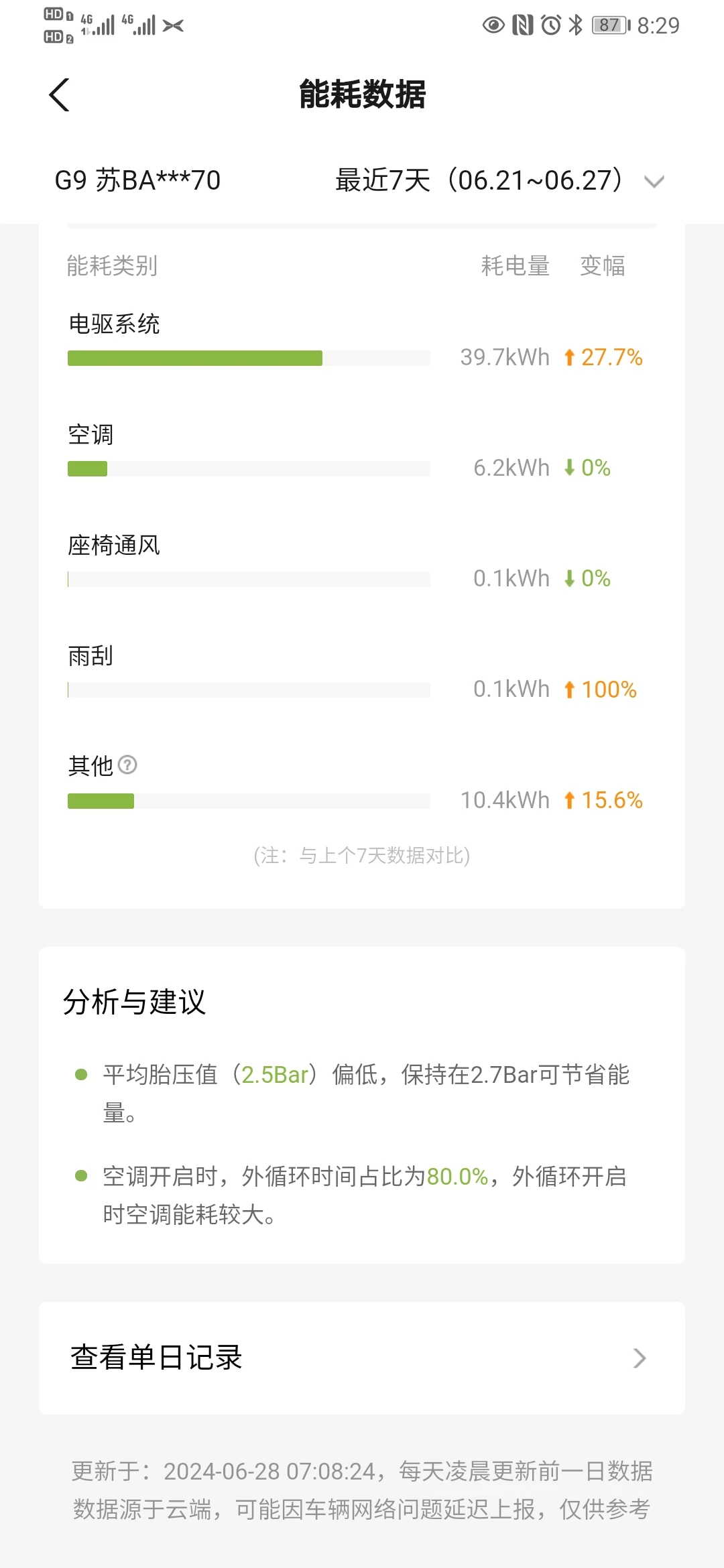
Task: Go back from 能耗数据 page
Action: pyautogui.click(x=60, y=94)
